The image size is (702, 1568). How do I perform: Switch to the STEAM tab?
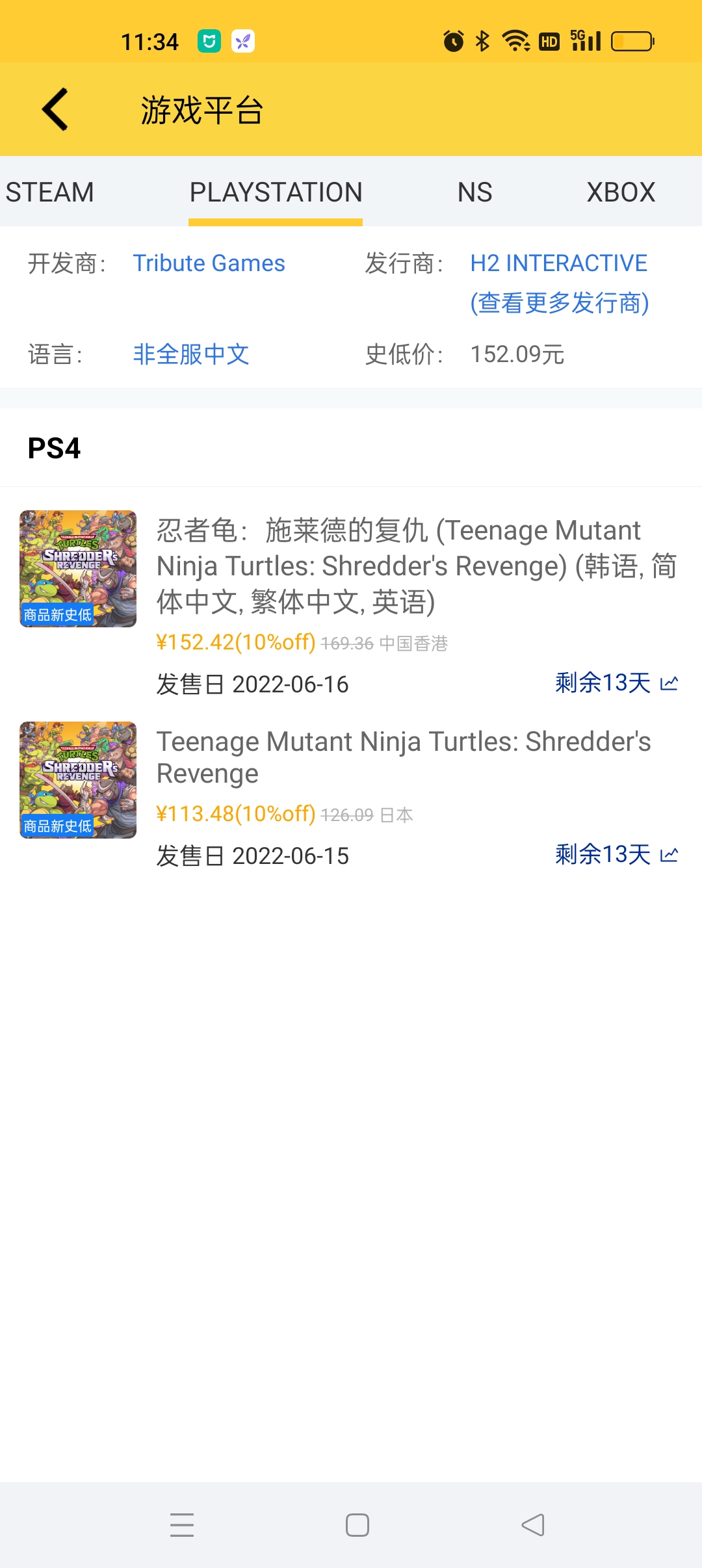coord(50,192)
